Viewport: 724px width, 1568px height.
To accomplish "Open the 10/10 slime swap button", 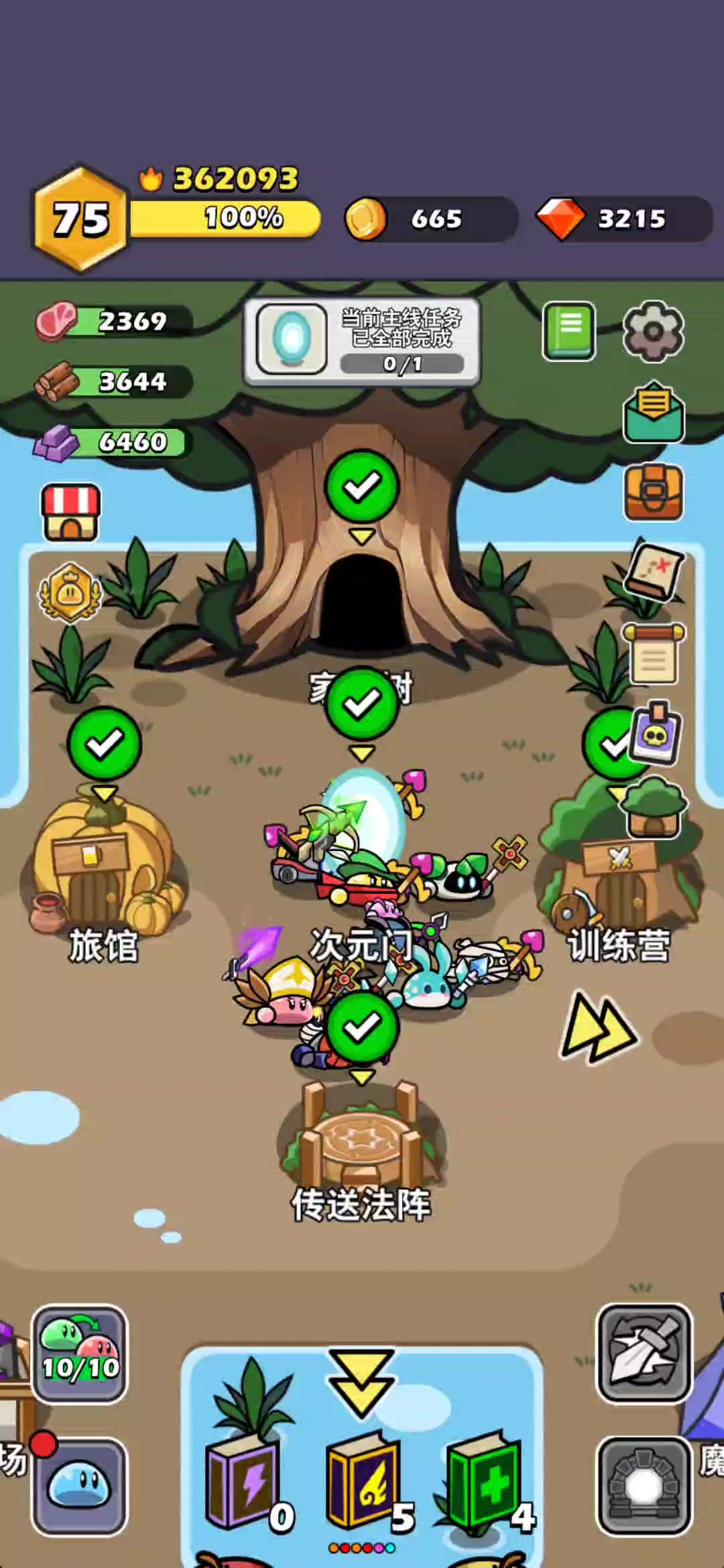I will coord(80,1352).
